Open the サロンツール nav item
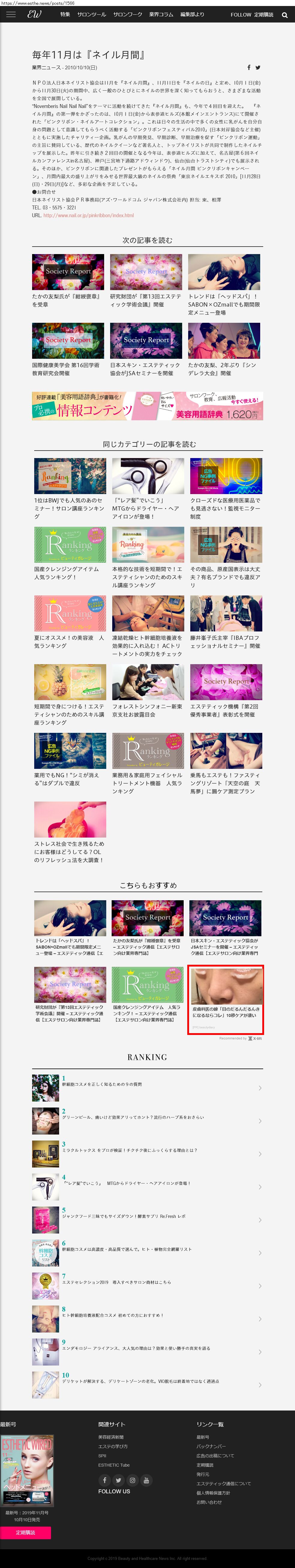This screenshot has height=1568, width=295. [92, 15]
